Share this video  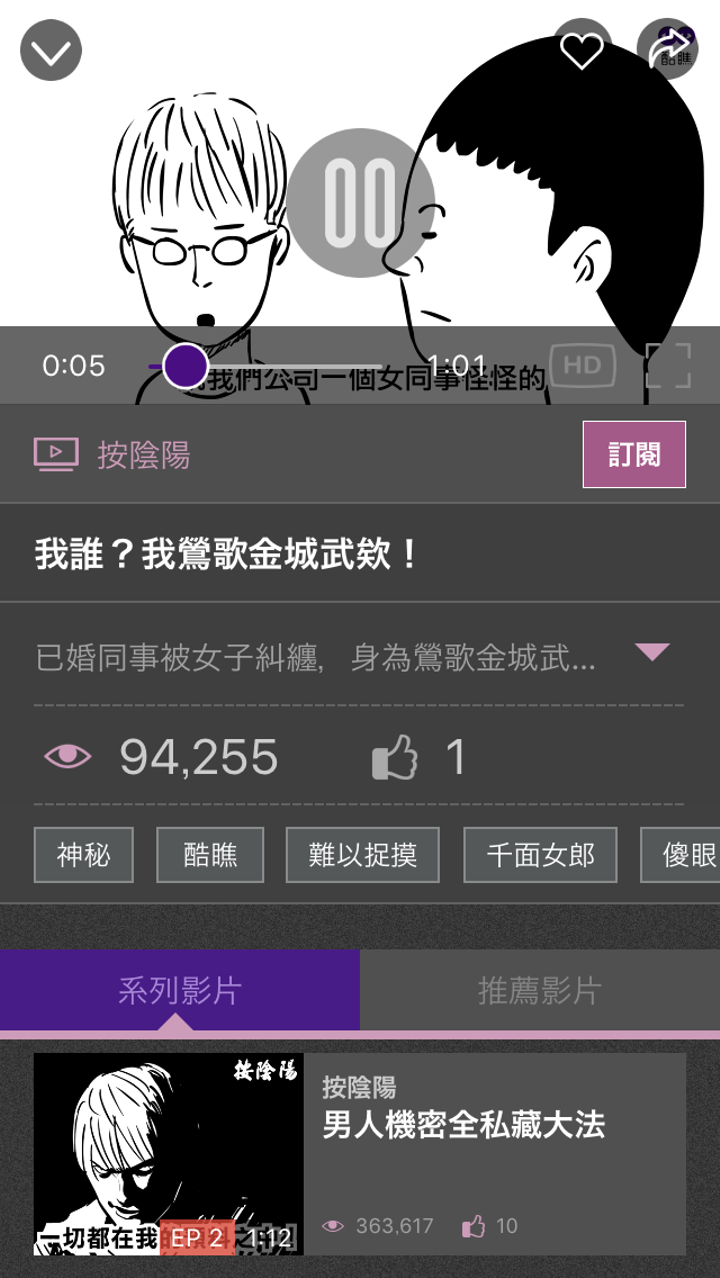[x=668, y=49]
